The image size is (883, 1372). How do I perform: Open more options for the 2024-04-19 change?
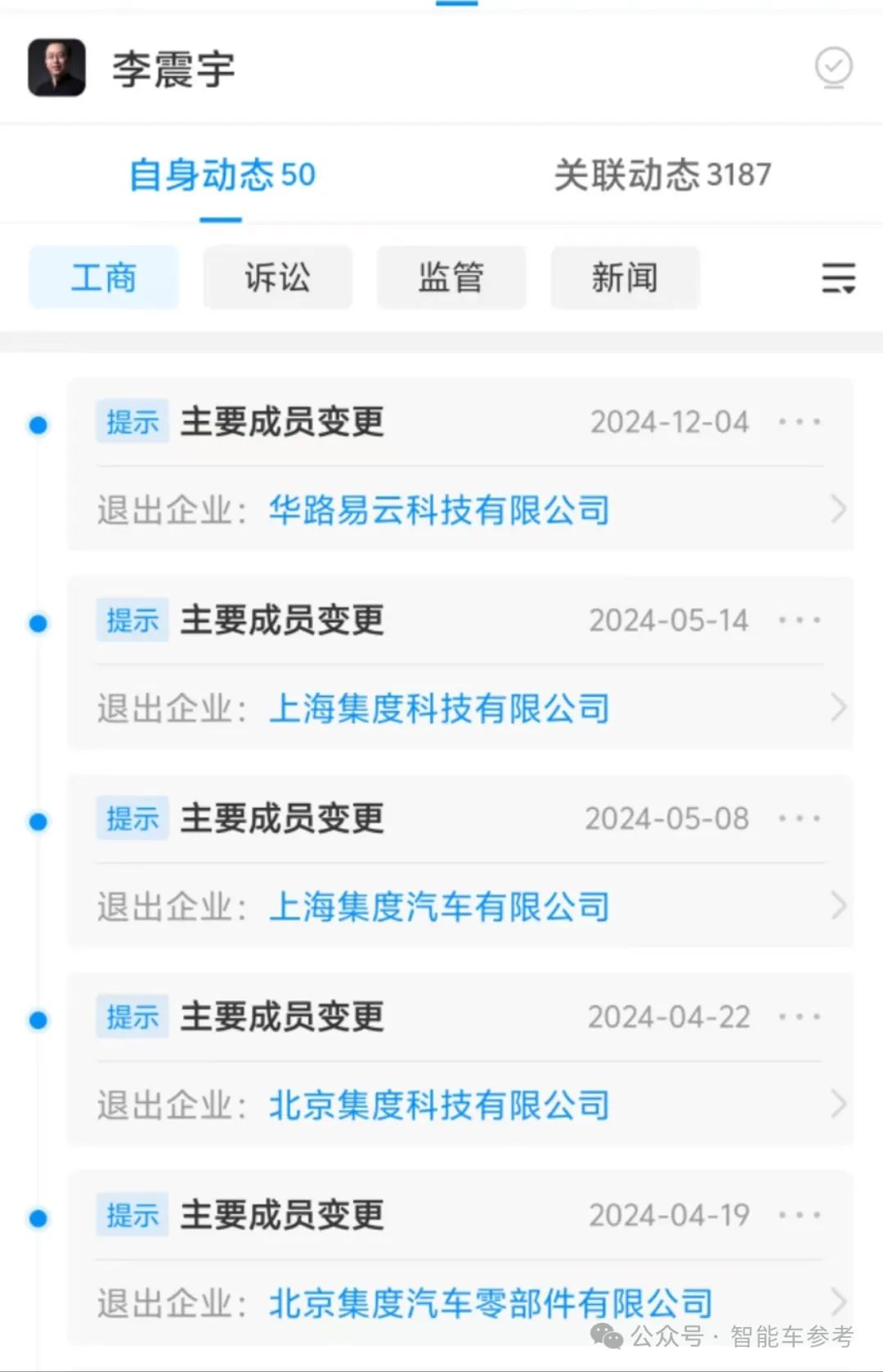pos(799,1215)
